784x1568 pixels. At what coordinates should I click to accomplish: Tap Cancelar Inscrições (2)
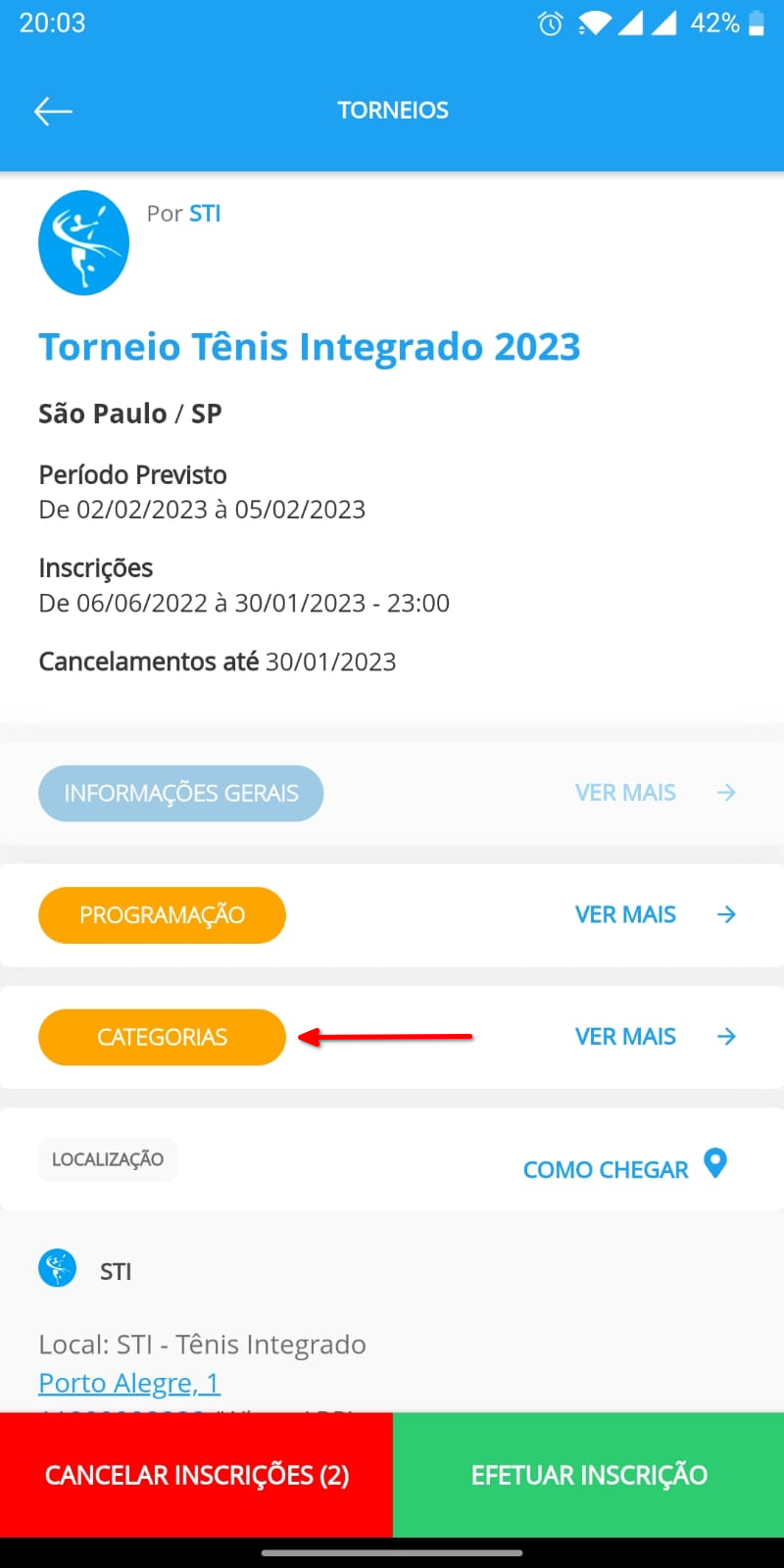click(x=196, y=1475)
